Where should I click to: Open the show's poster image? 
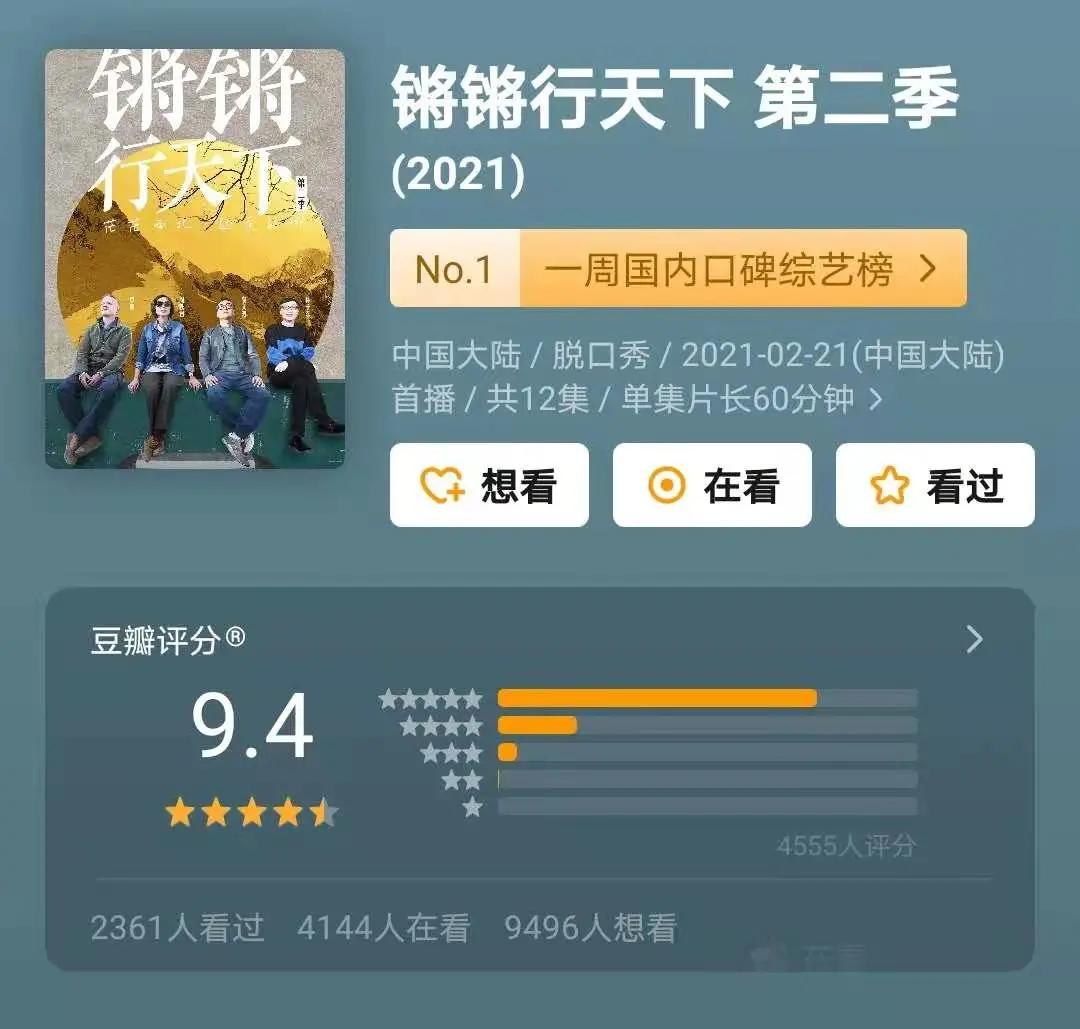point(195,258)
